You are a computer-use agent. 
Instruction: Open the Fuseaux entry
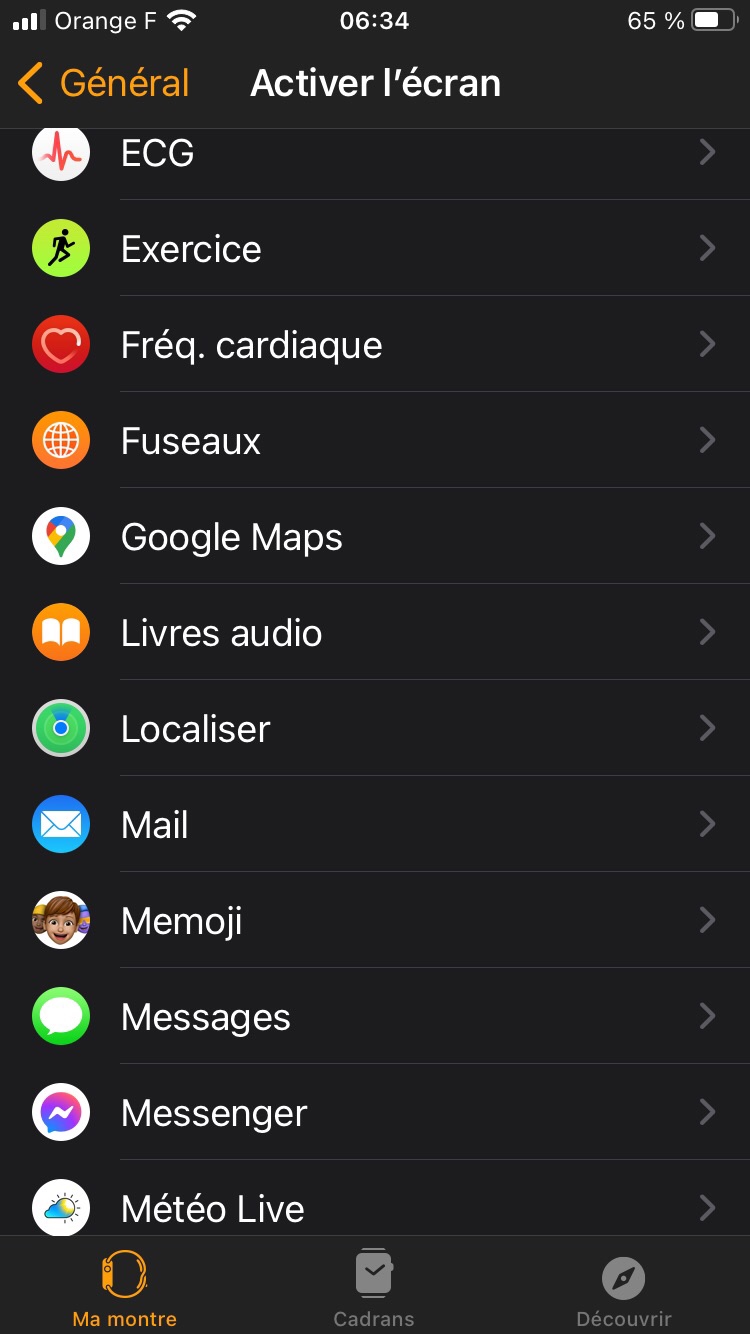point(375,441)
